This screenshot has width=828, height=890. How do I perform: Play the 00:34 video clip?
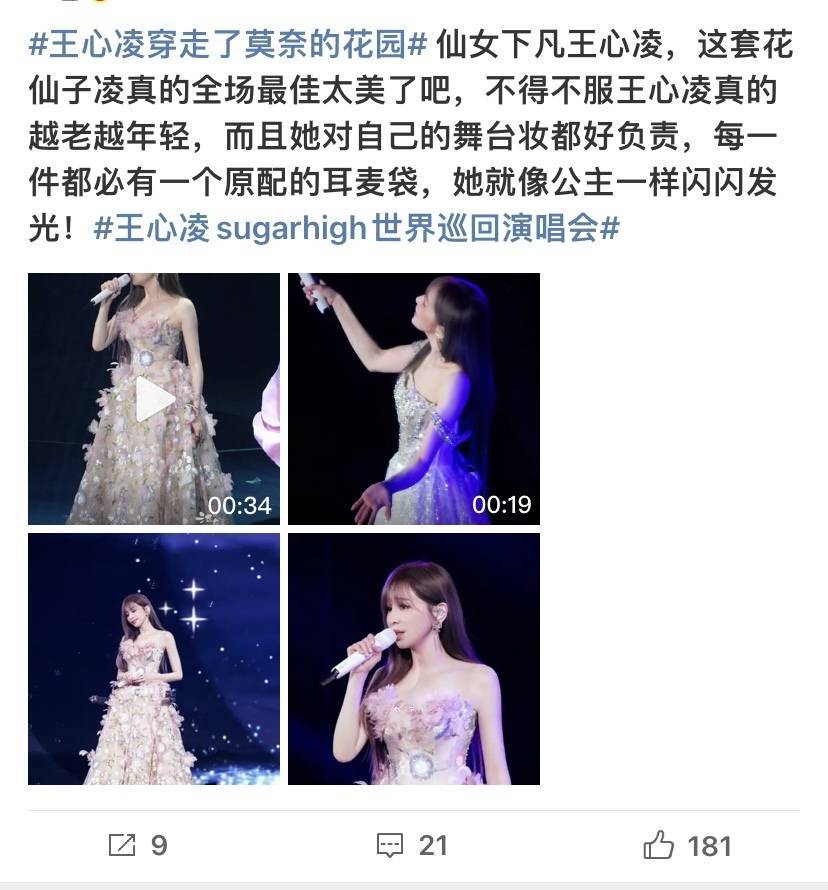154,399
